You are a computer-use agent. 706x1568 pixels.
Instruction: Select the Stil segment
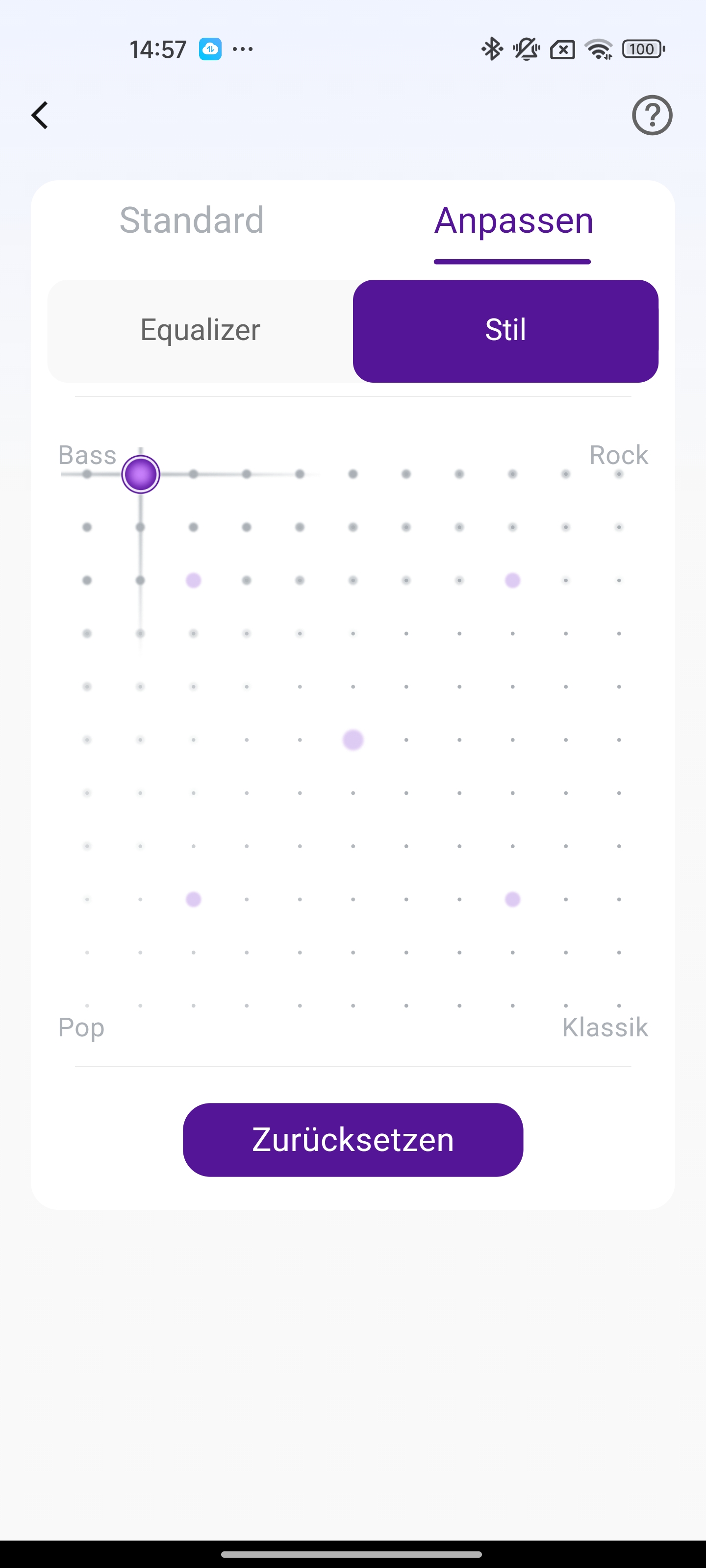coord(505,331)
